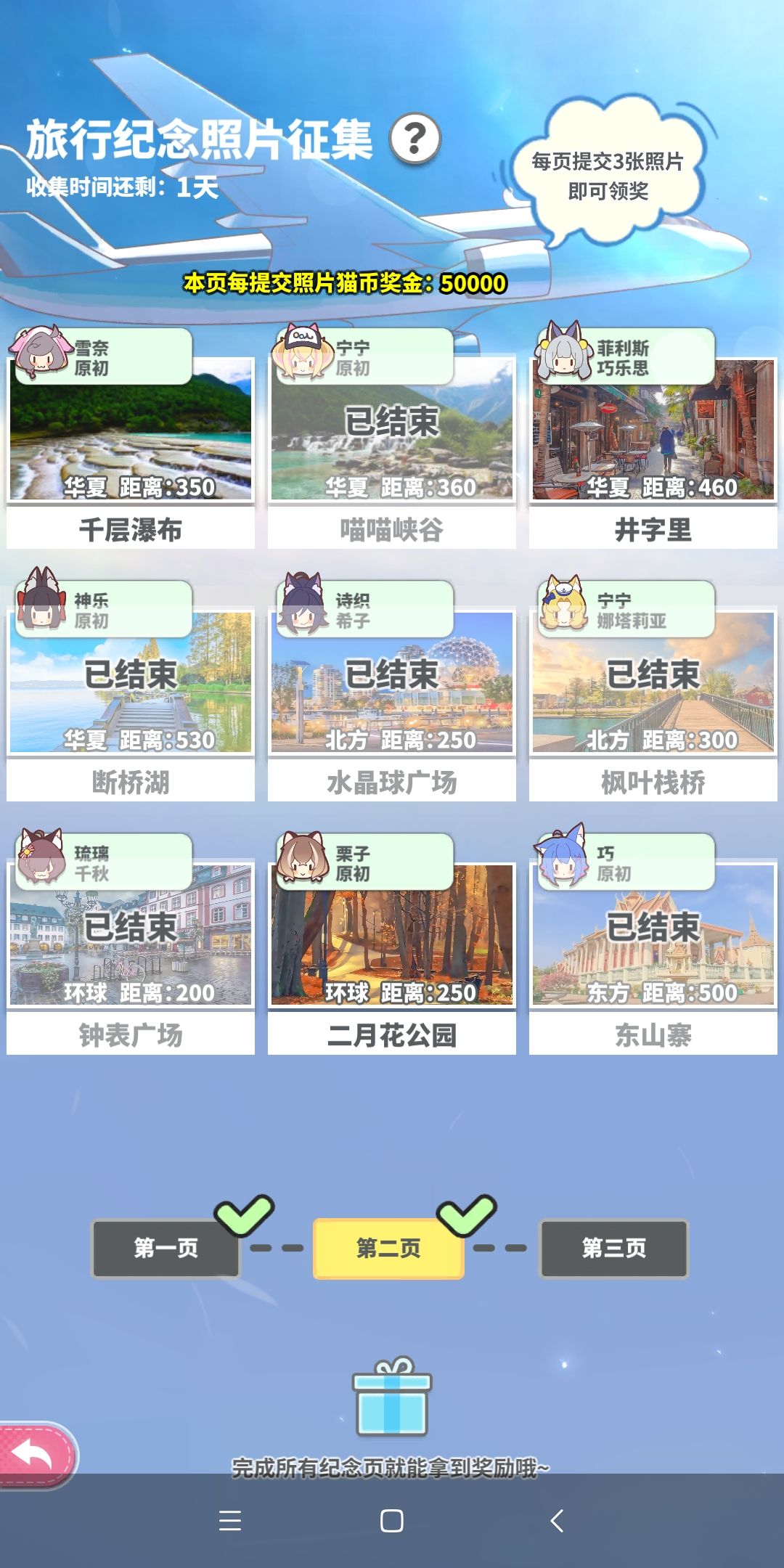Select the 井字里 photo card
784x1568 pixels.
tap(653, 438)
